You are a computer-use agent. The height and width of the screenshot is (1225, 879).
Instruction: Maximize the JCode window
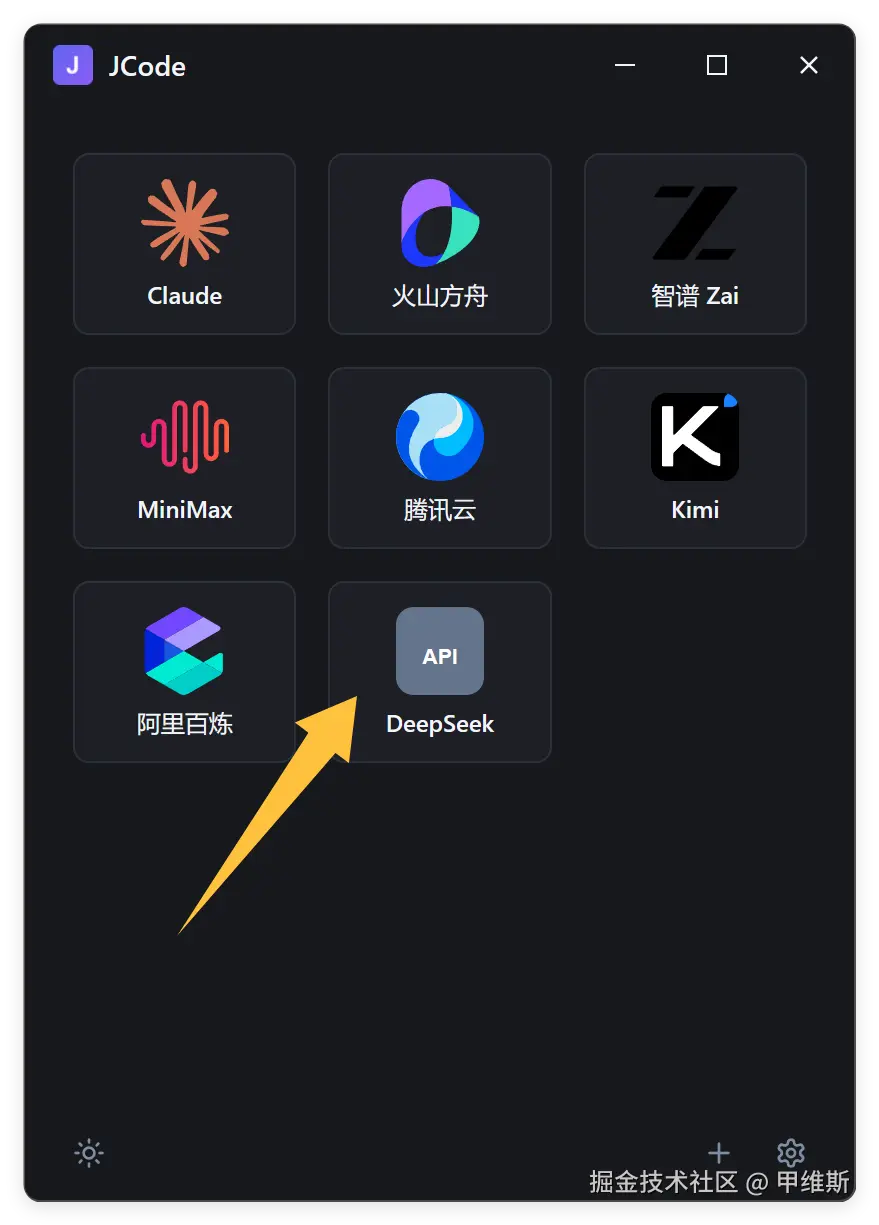717,65
